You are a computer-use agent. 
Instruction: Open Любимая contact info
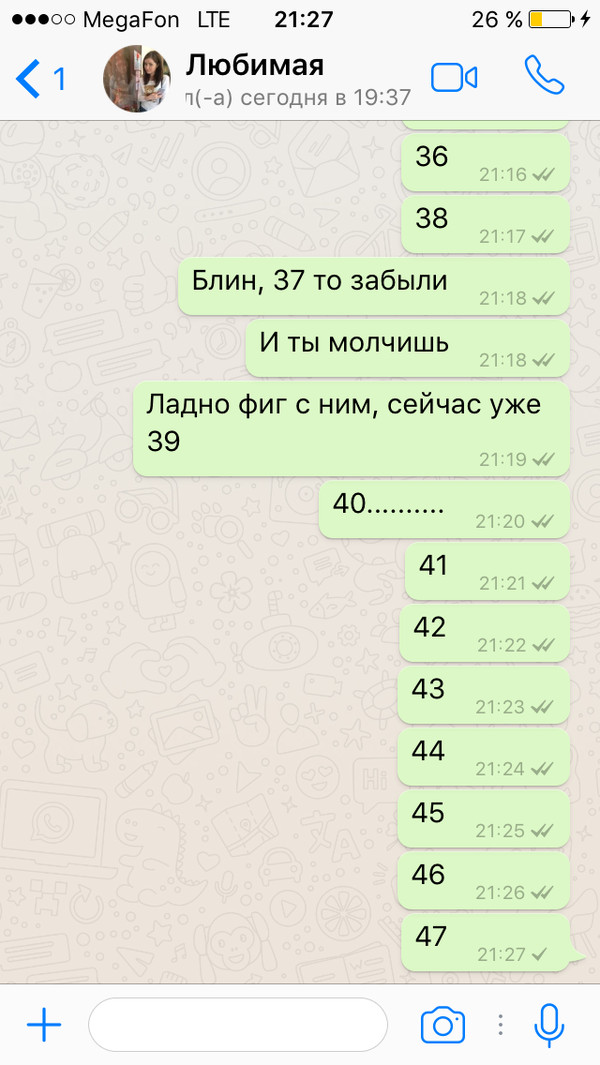255,79
